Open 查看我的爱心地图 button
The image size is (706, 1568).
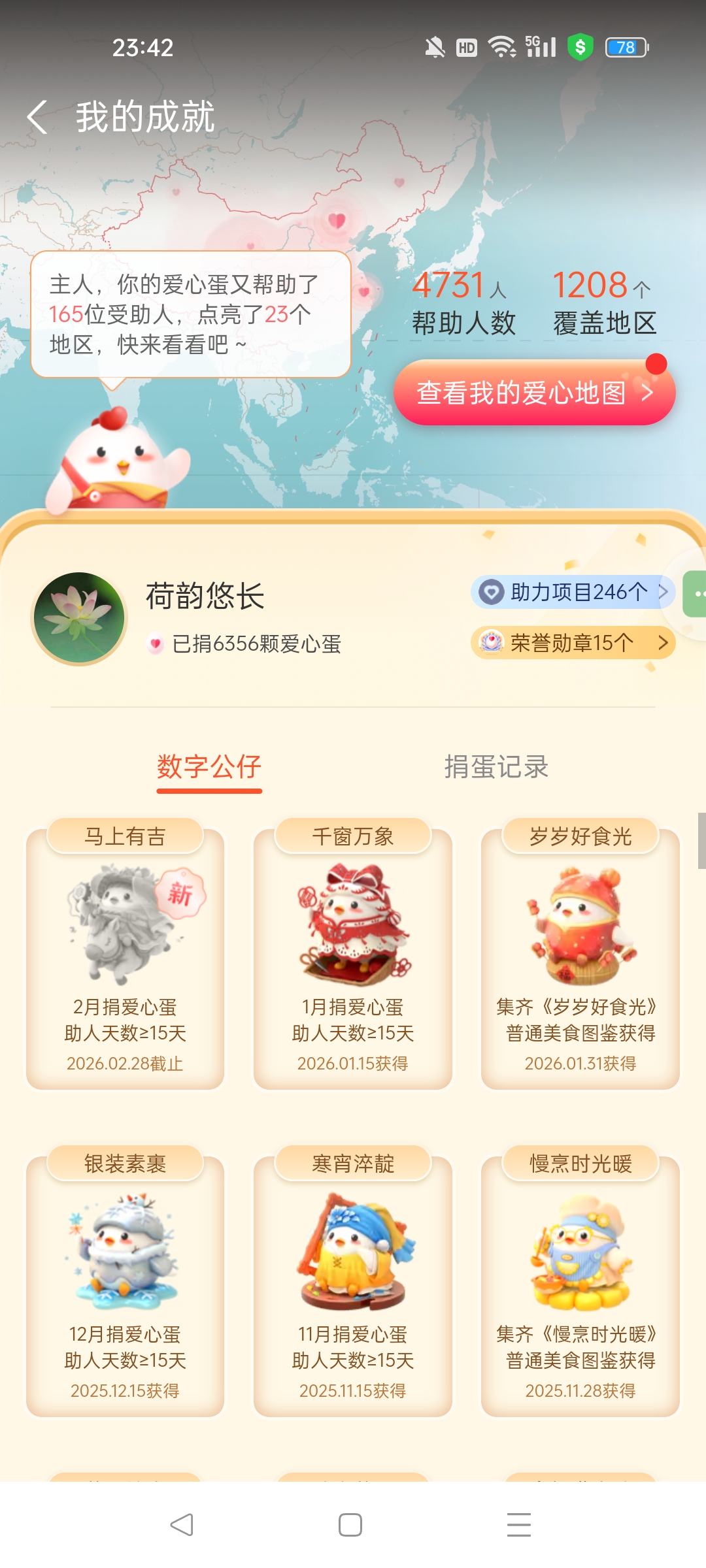pyautogui.click(x=534, y=393)
